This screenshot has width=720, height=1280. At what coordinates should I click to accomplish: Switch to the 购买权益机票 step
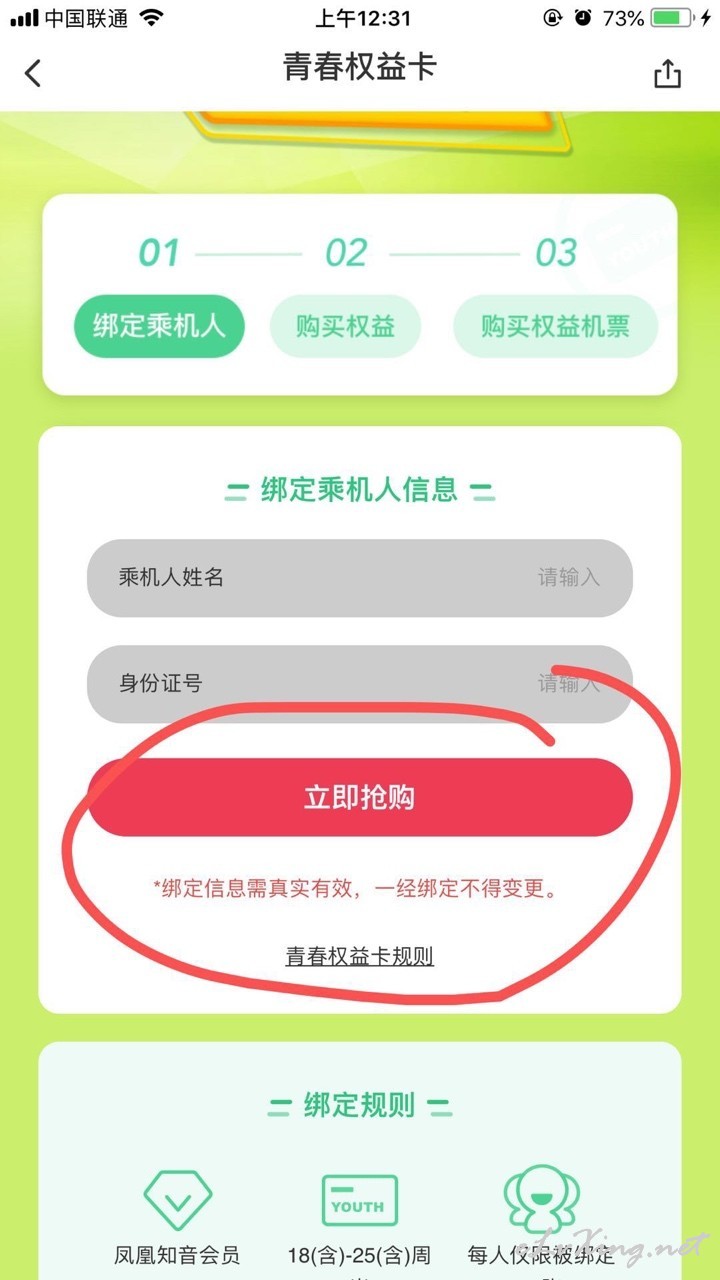point(555,326)
